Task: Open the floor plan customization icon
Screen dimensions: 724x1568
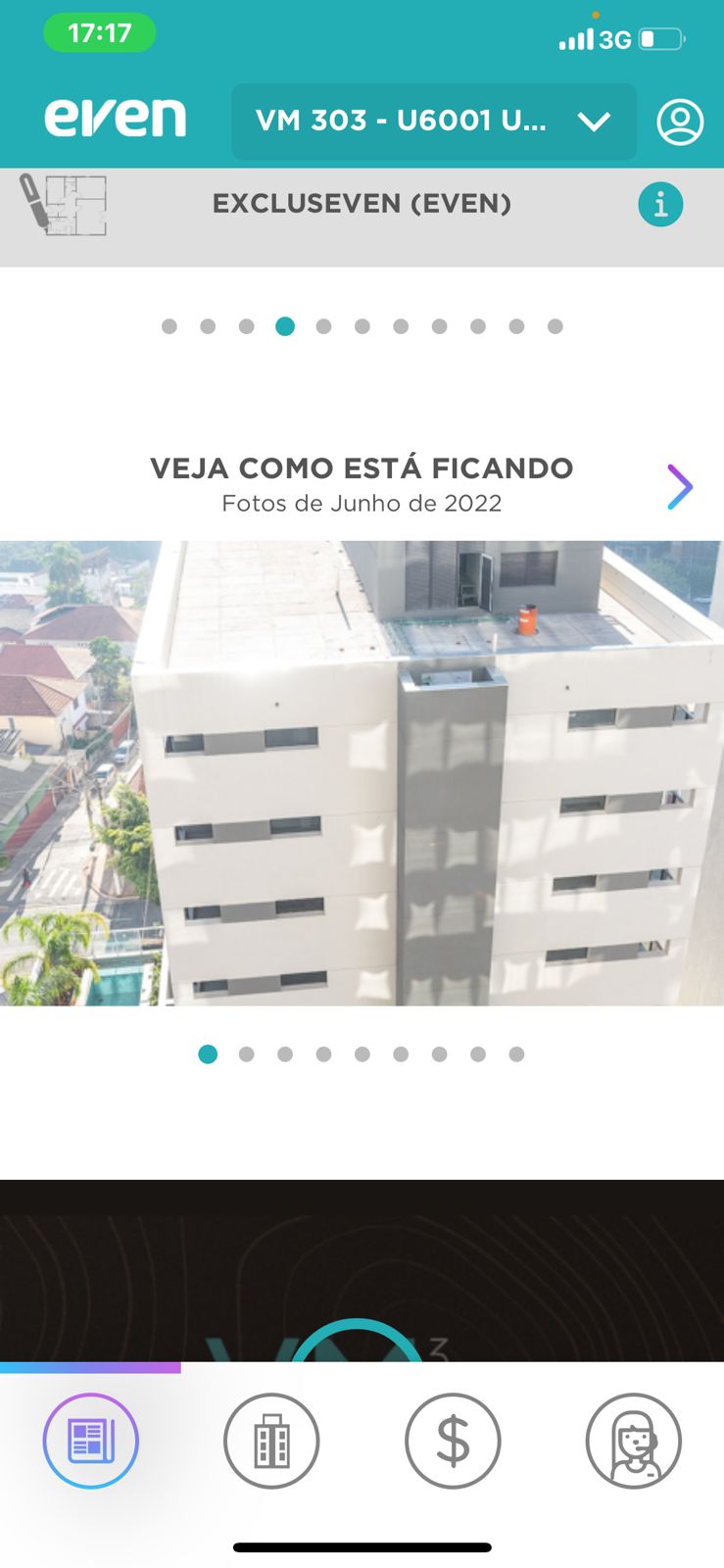Action: (x=63, y=205)
